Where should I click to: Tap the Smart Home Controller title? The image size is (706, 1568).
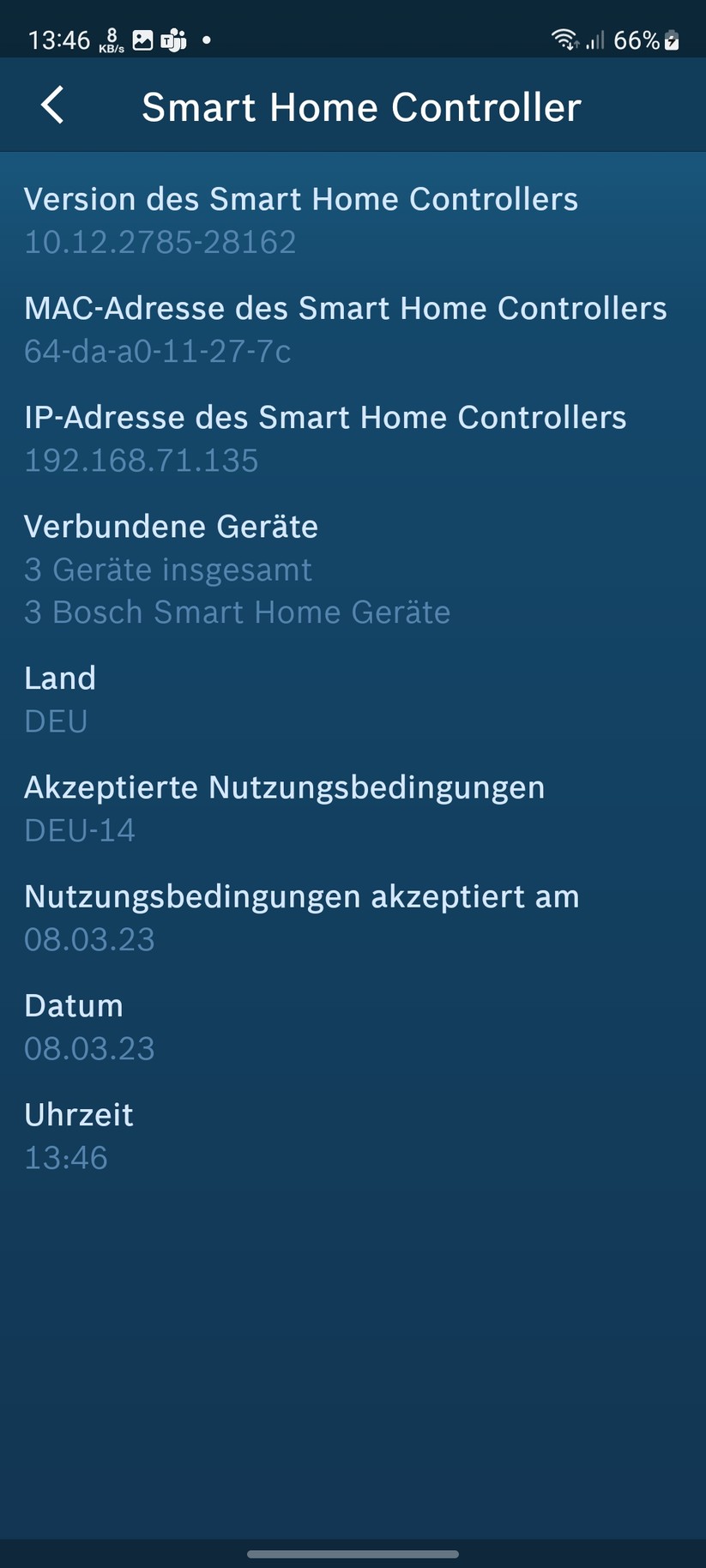click(361, 106)
